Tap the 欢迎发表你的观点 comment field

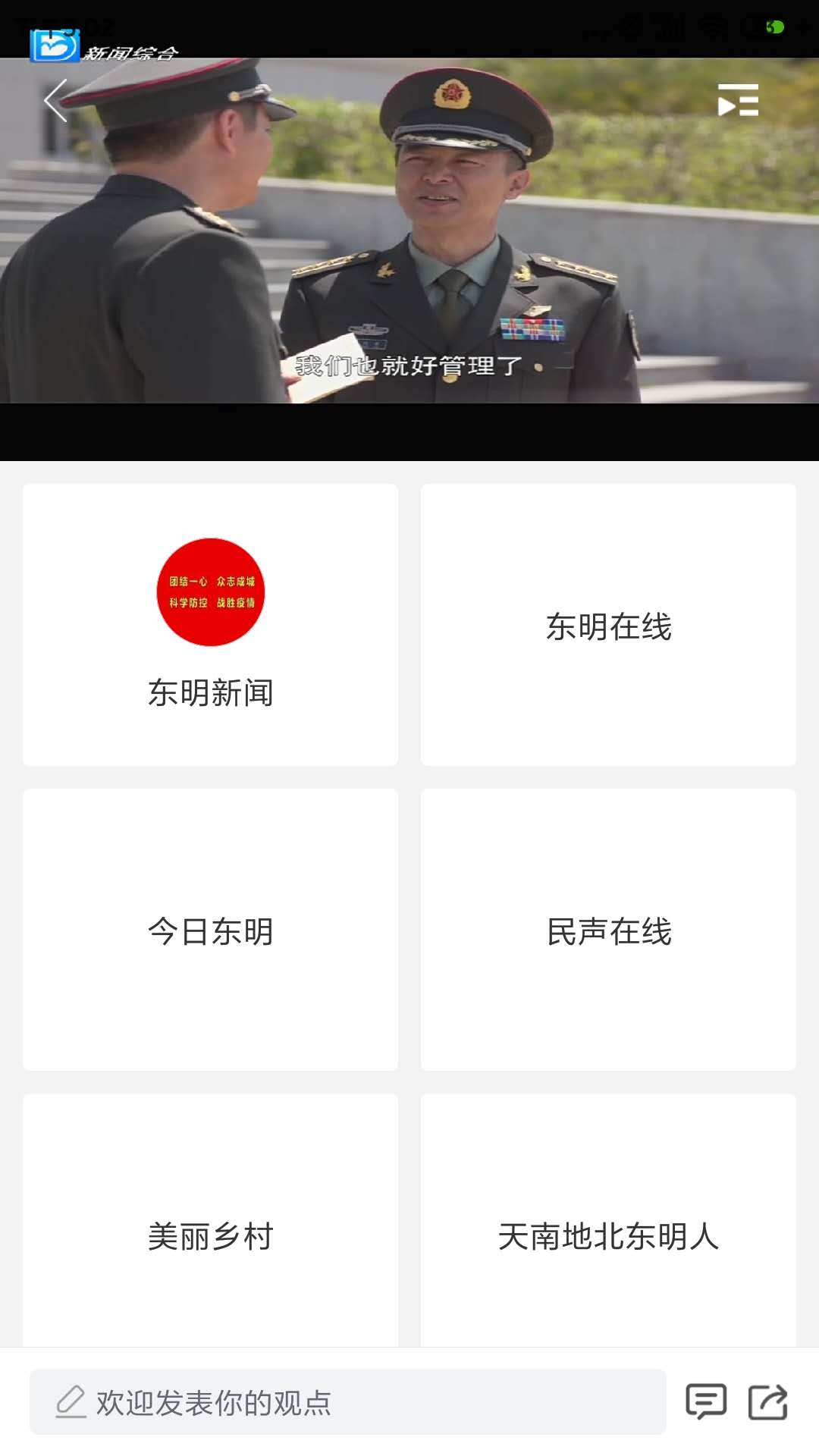tap(347, 1402)
